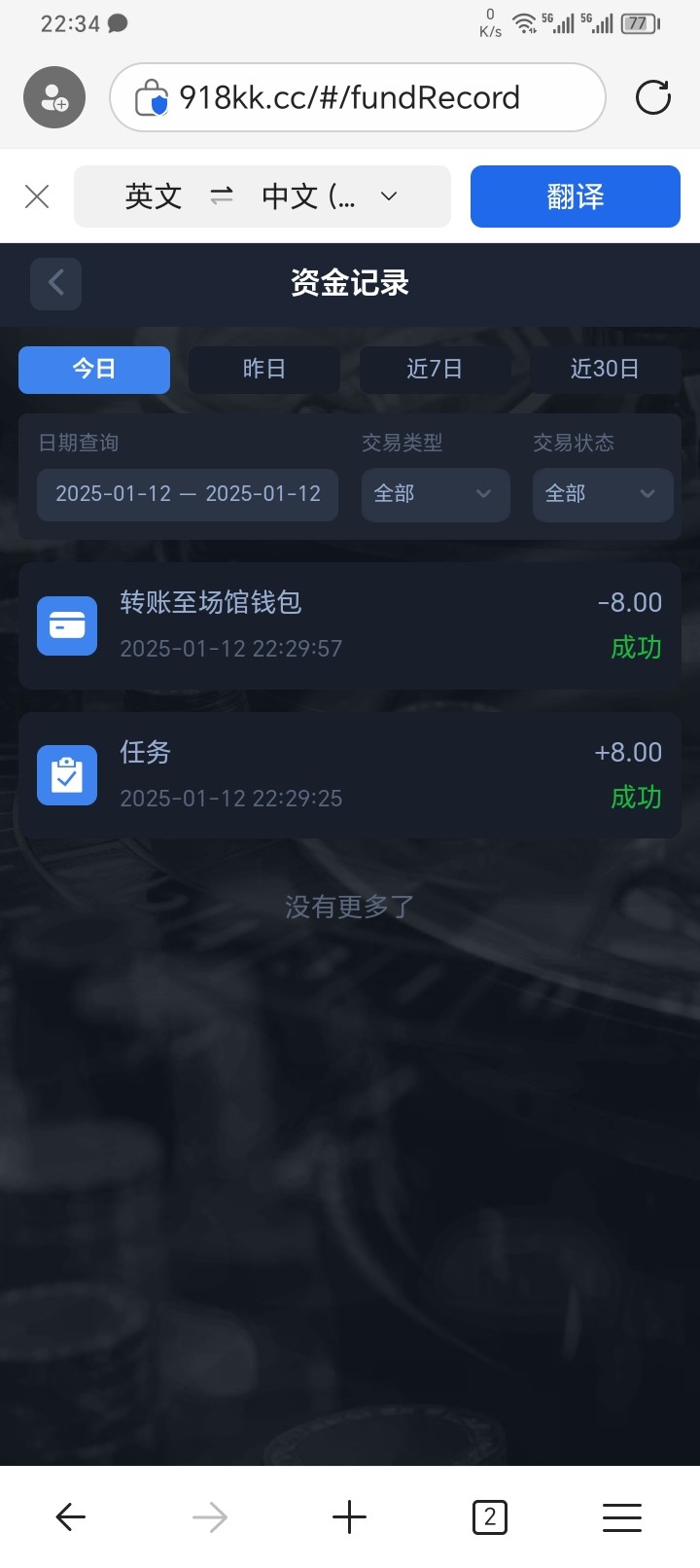700x1568 pixels.
Task: Open the browser hamburger menu
Action: (x=622, y=1516)
